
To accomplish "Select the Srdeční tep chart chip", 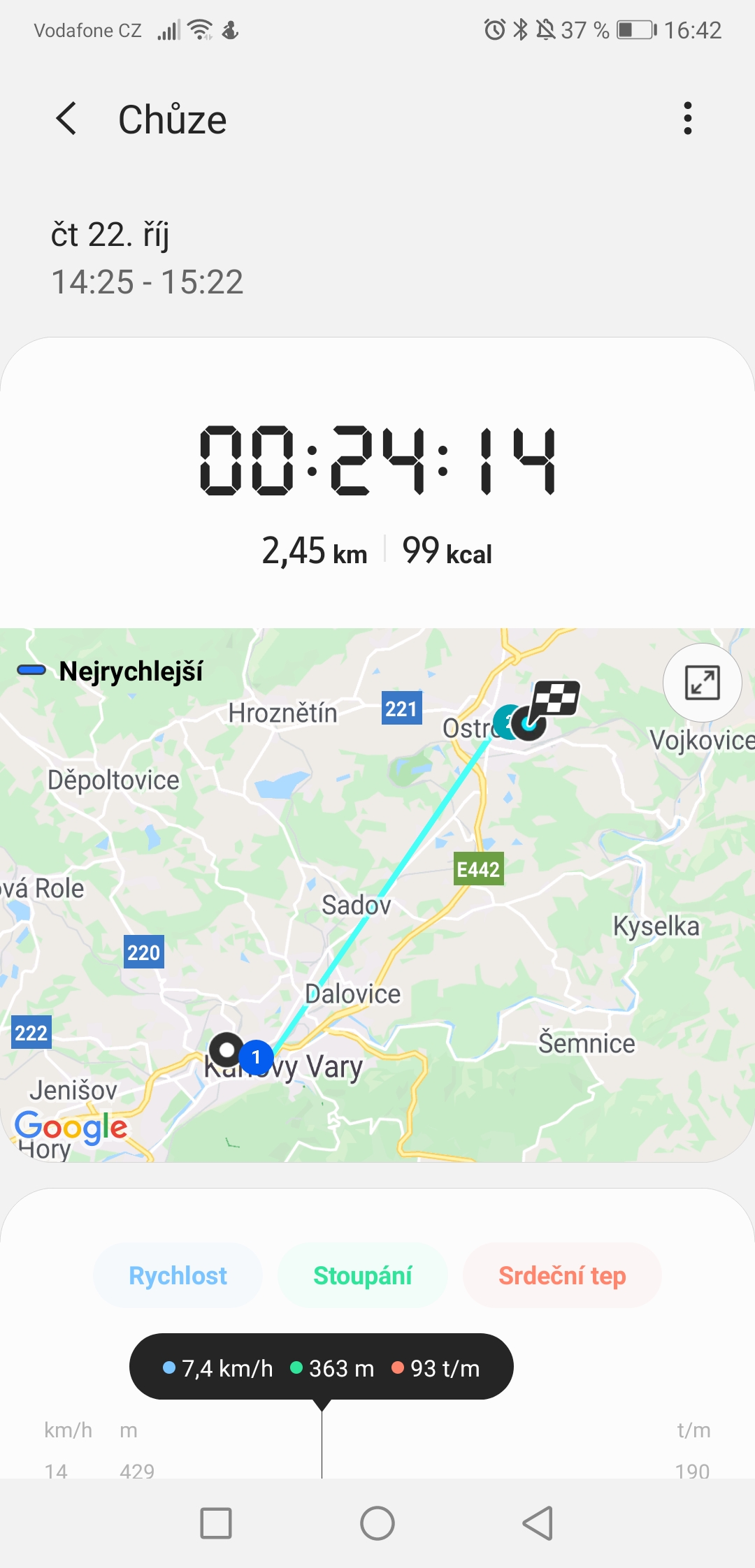I will pos(562,1275).
